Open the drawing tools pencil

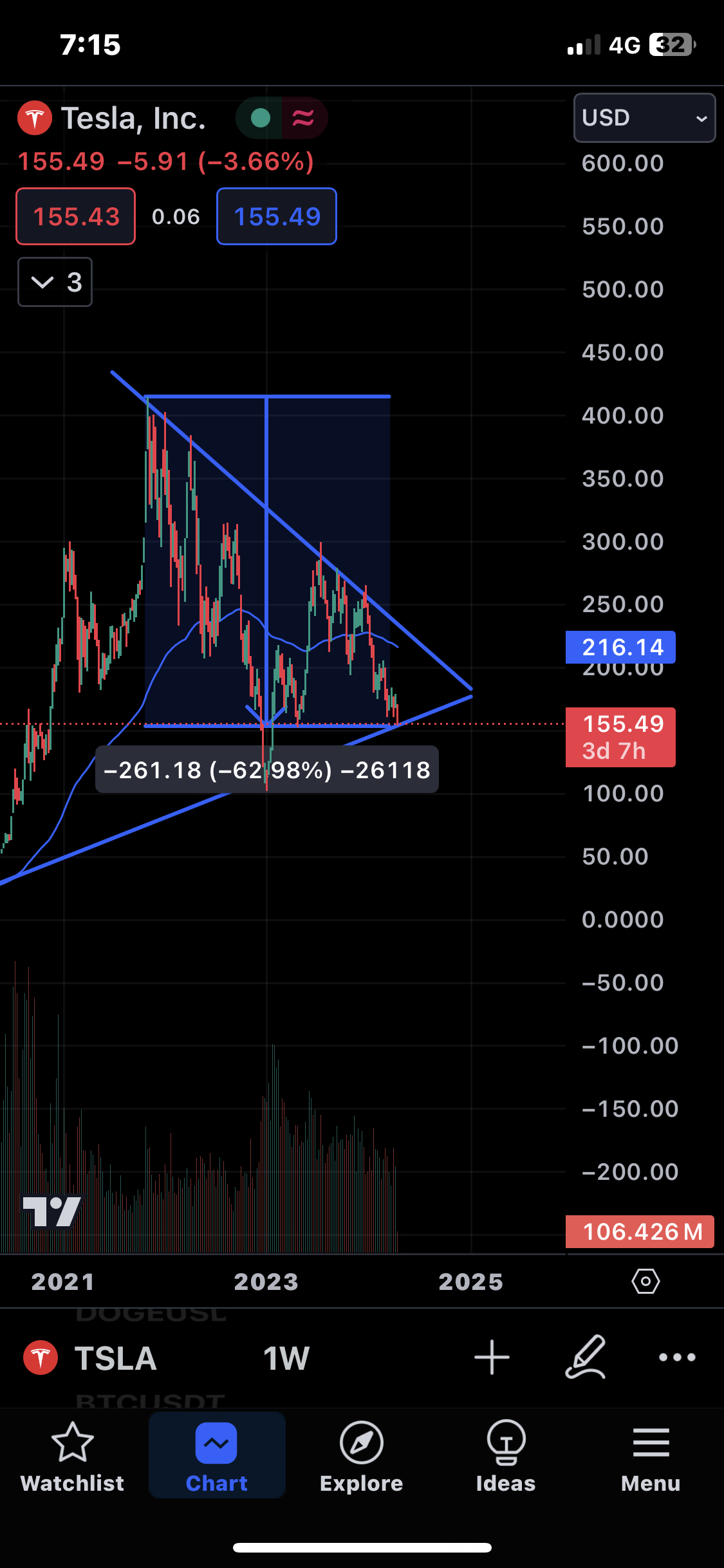(x=586, y=1358)
